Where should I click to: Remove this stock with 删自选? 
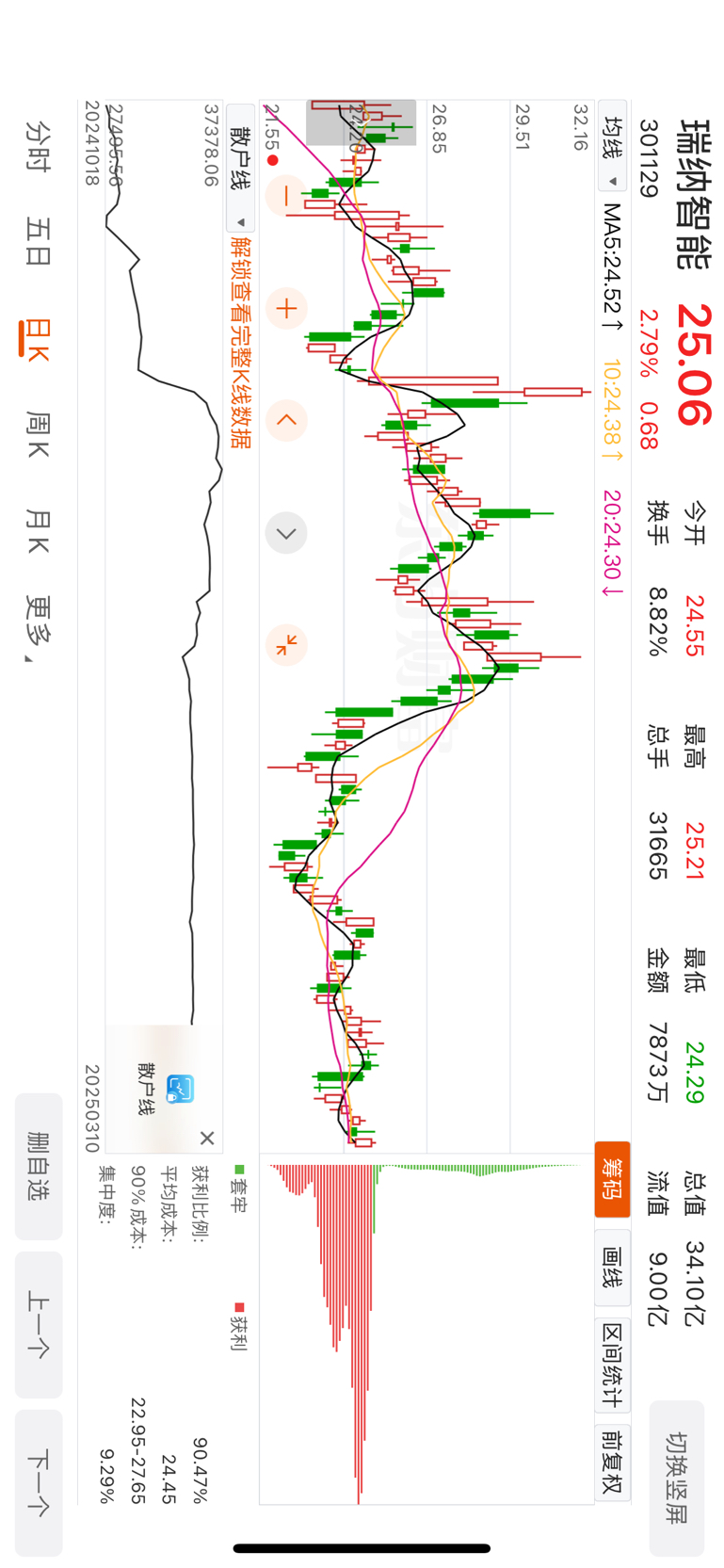click(38, 1166)
